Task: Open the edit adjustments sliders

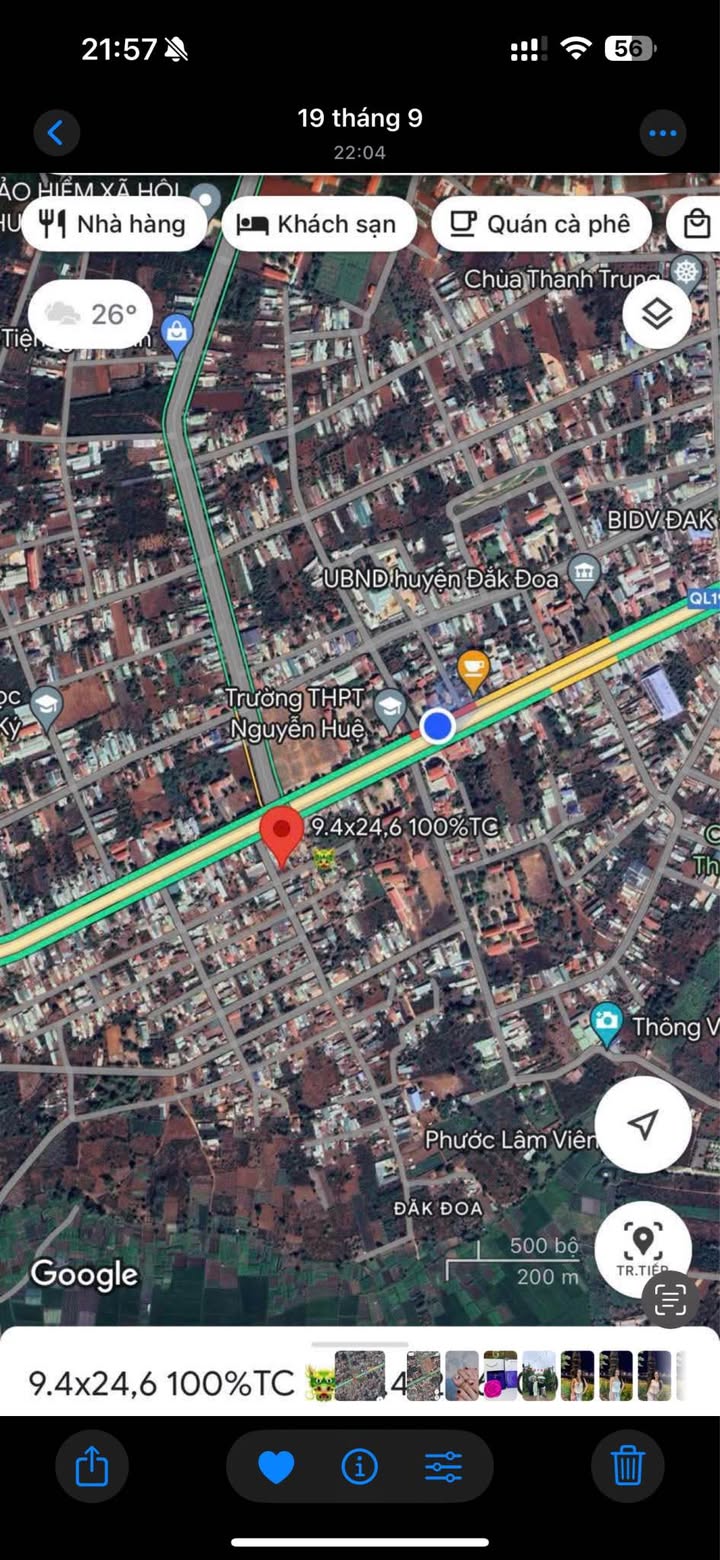Action: (x=443, y=1467)
